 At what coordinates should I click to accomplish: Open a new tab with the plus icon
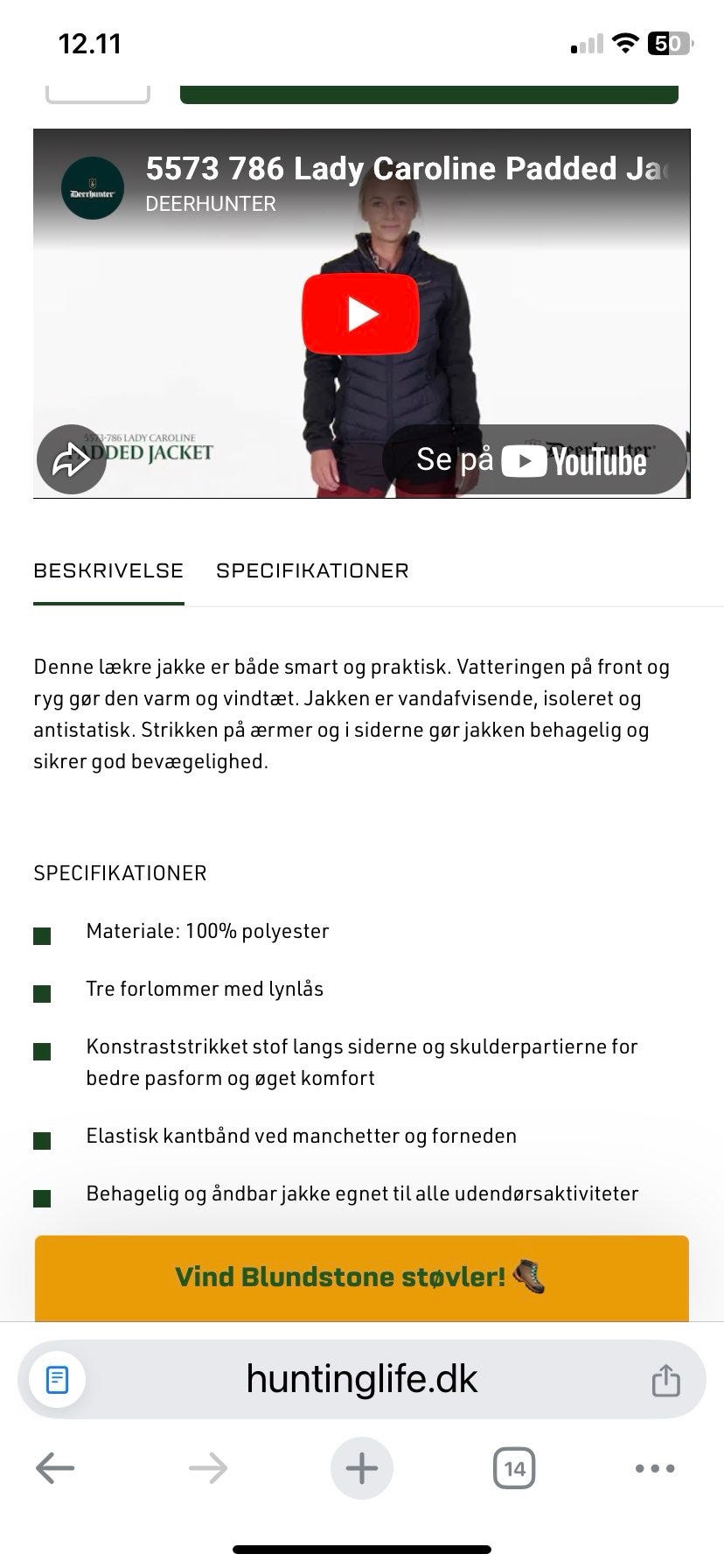[362, 1467]
